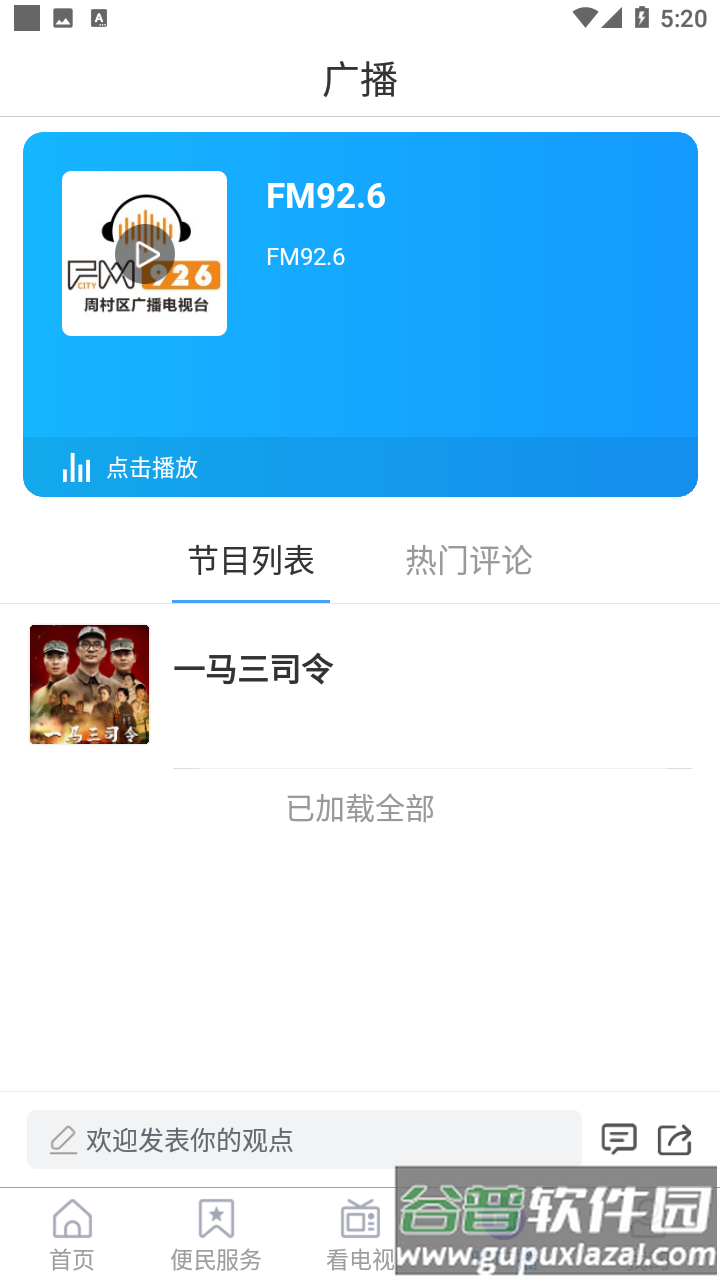Viewport: 720px width, 1280px height.
Task: Open the 一马三司令 program
Action: [x=253, y=670]
